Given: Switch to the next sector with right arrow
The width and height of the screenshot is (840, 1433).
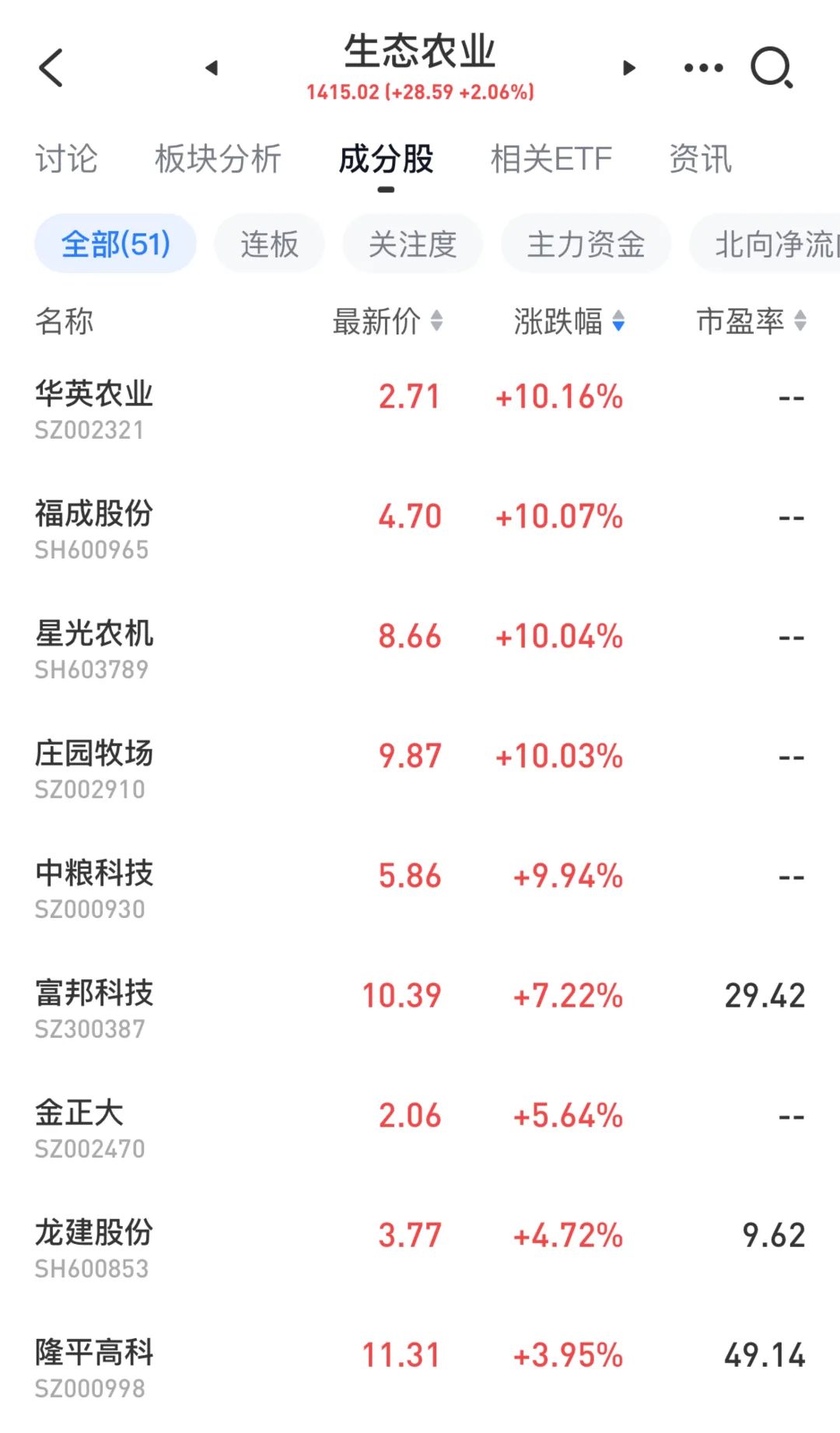Looking at the screenshot, I should (x=629, y=68).
